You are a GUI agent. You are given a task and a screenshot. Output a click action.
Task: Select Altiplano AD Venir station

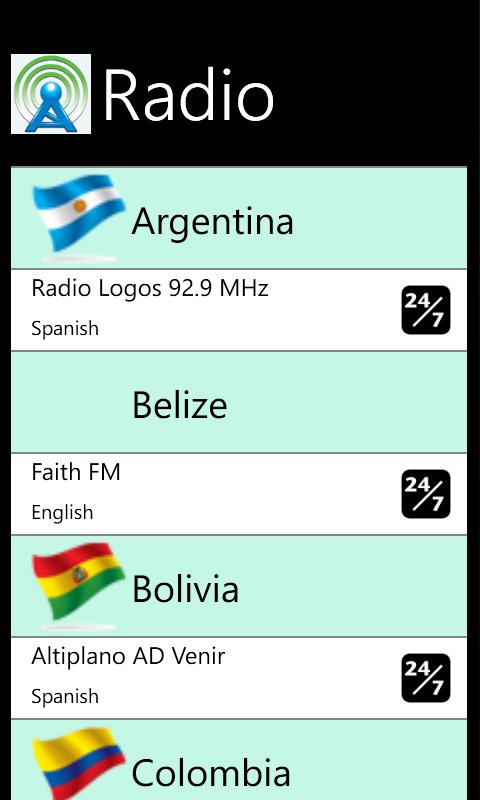tap(239, 678)
